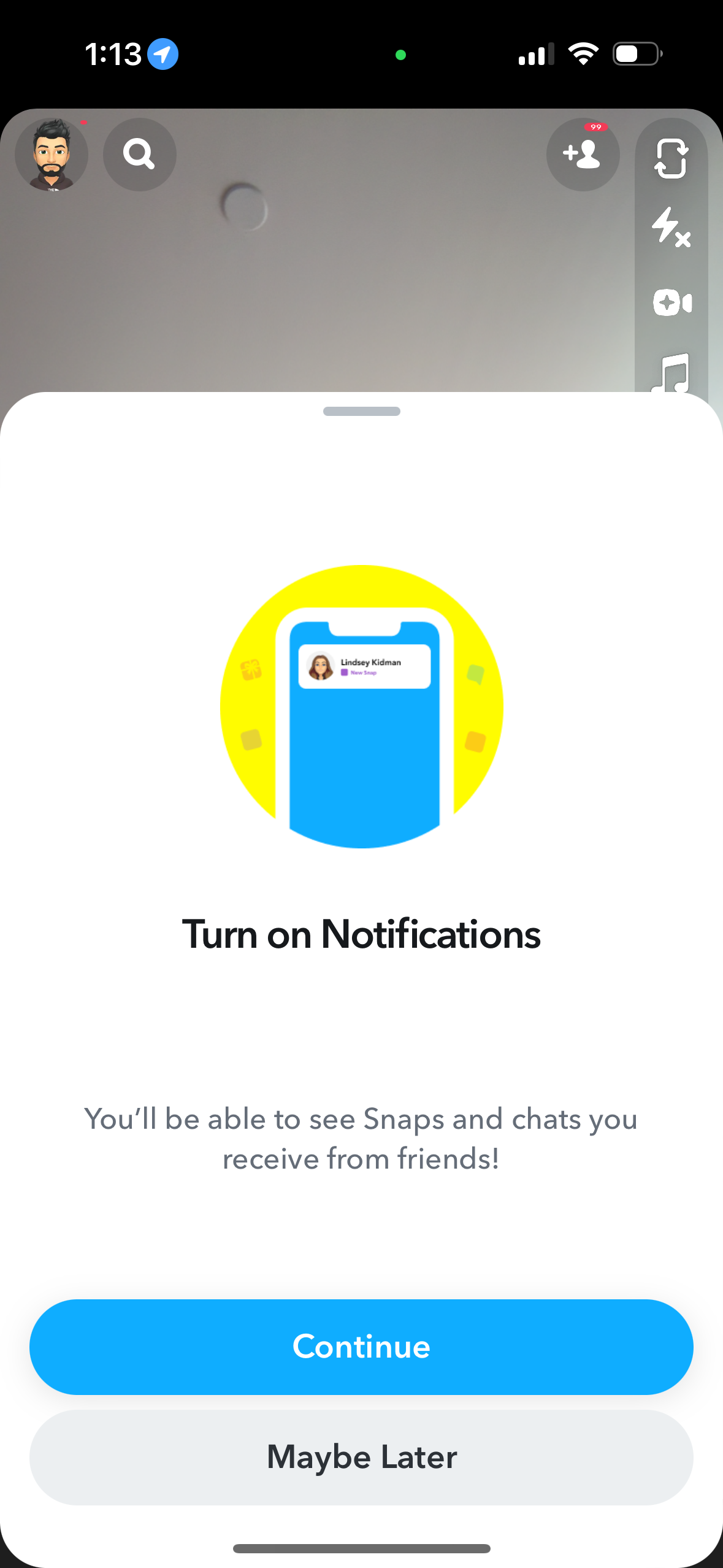Open the Add Friends screen

pos(583,155)
